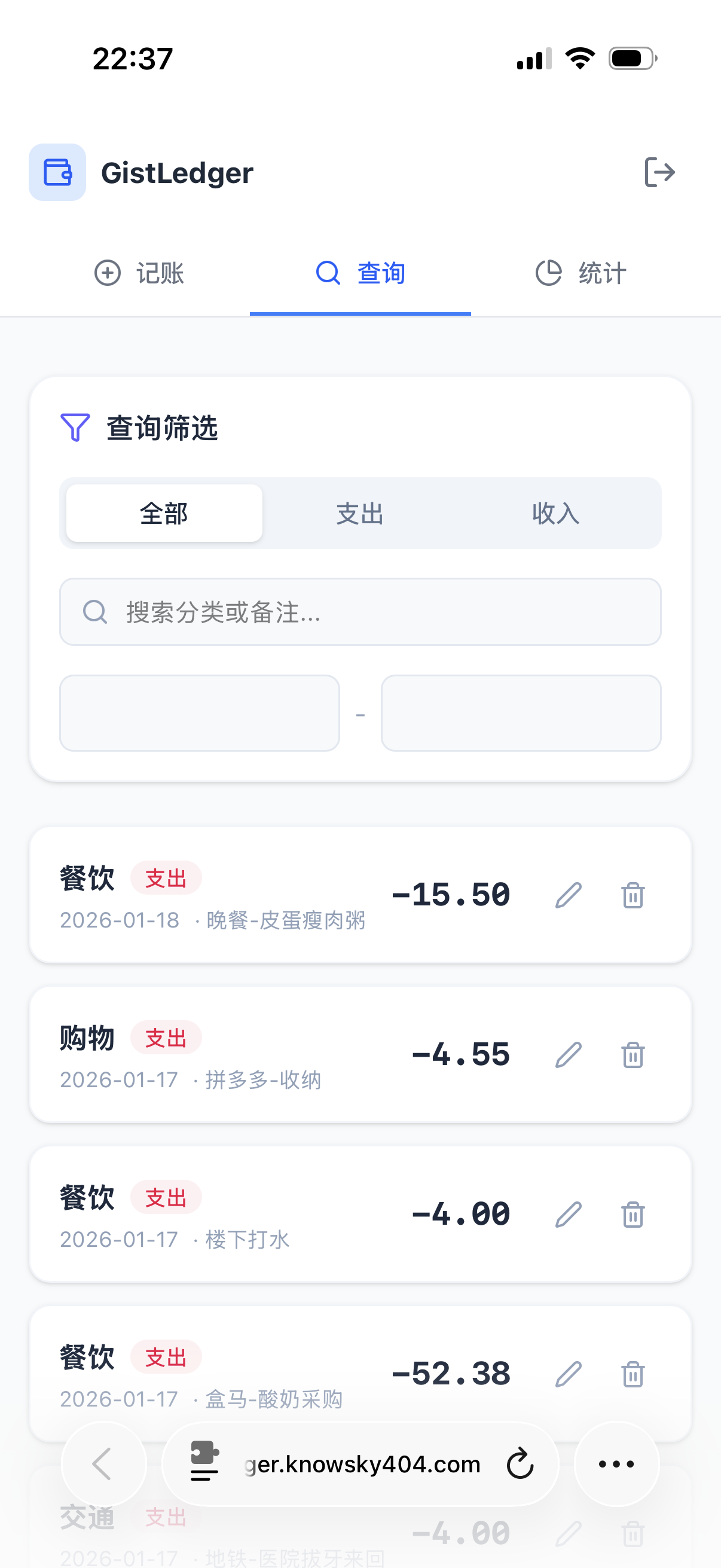Edit the 拼多多-收纳 record
The image size is (721, 1568).
pyautogui.click(x=569, y=1055)
